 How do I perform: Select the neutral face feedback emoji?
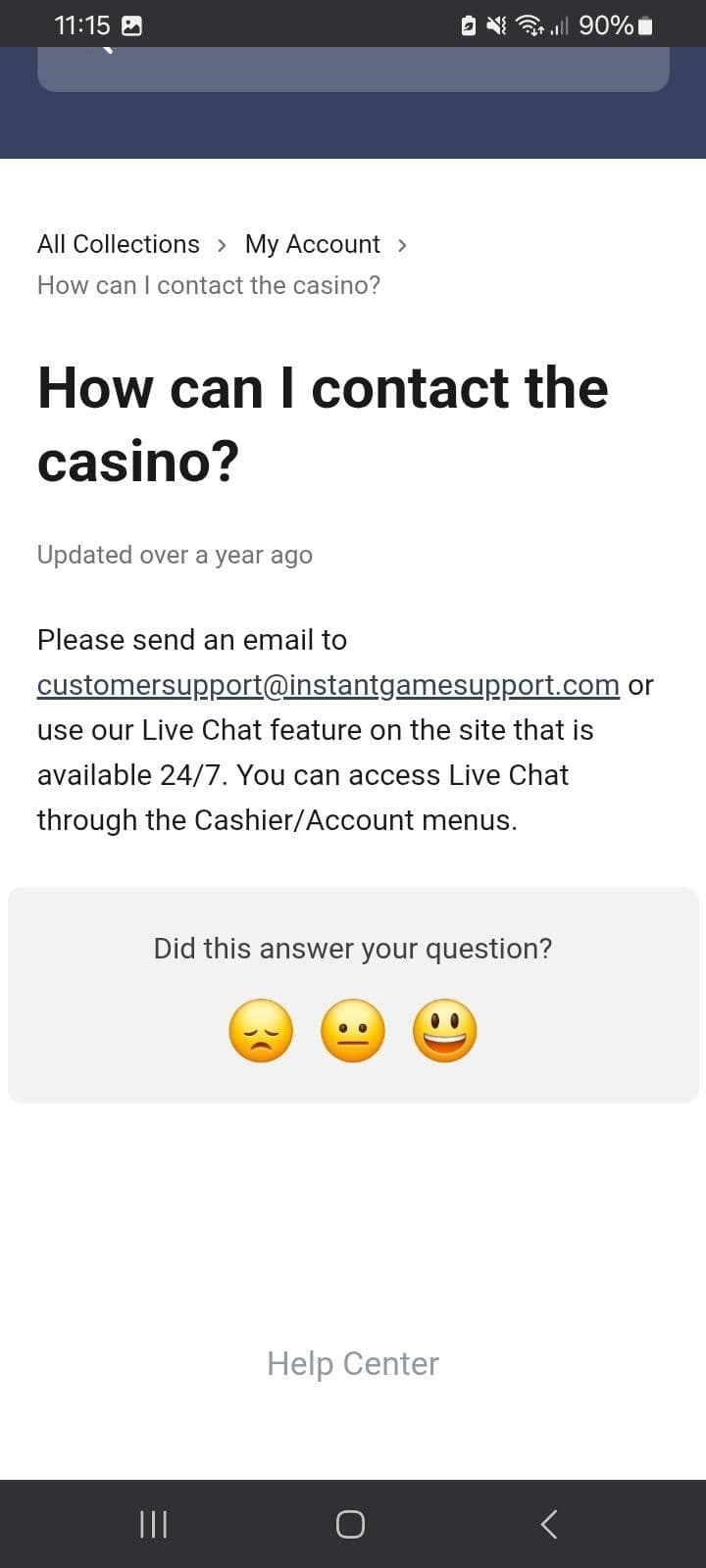coord(353,1030)
